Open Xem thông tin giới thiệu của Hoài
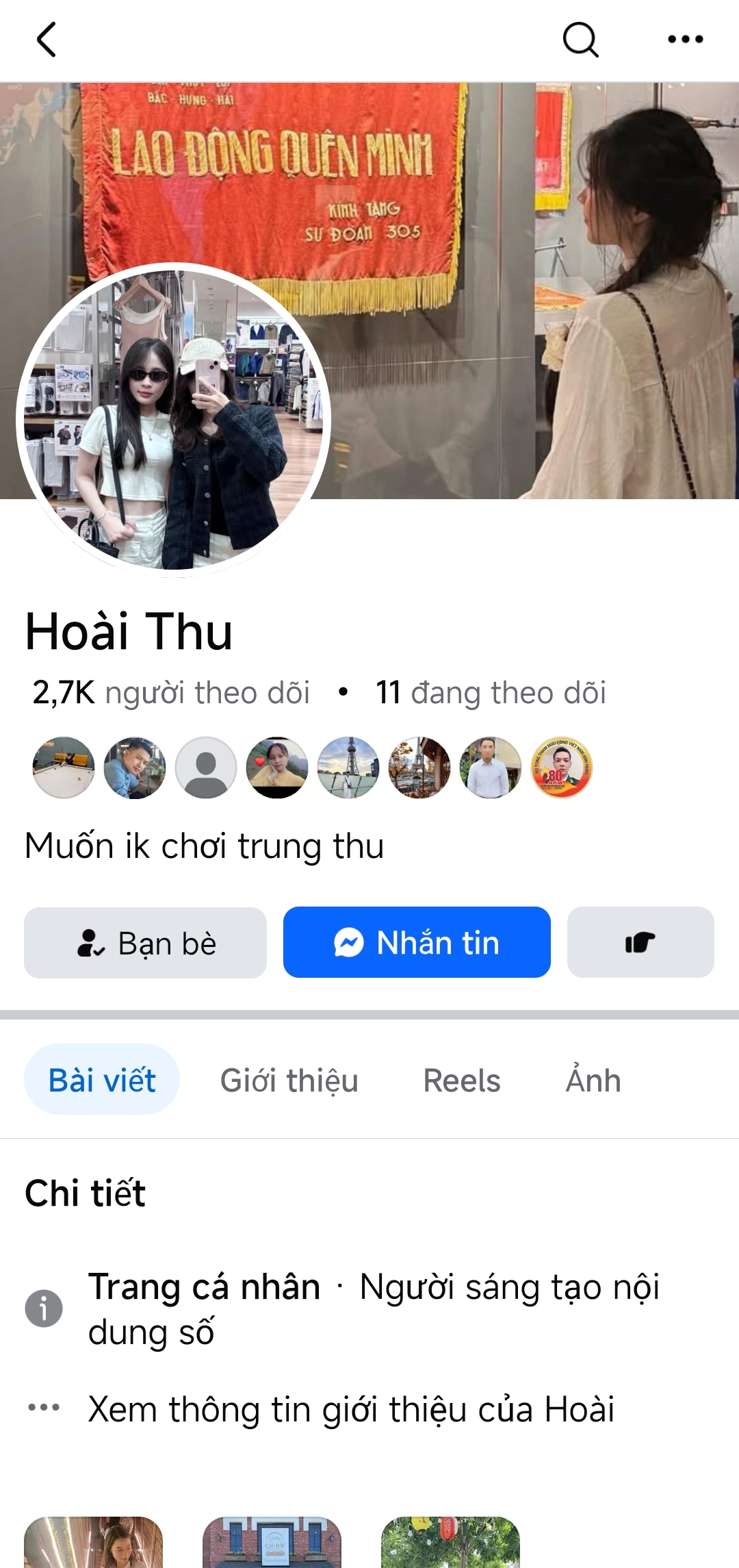The image size is (739, 1568). tap(350, 1409)
